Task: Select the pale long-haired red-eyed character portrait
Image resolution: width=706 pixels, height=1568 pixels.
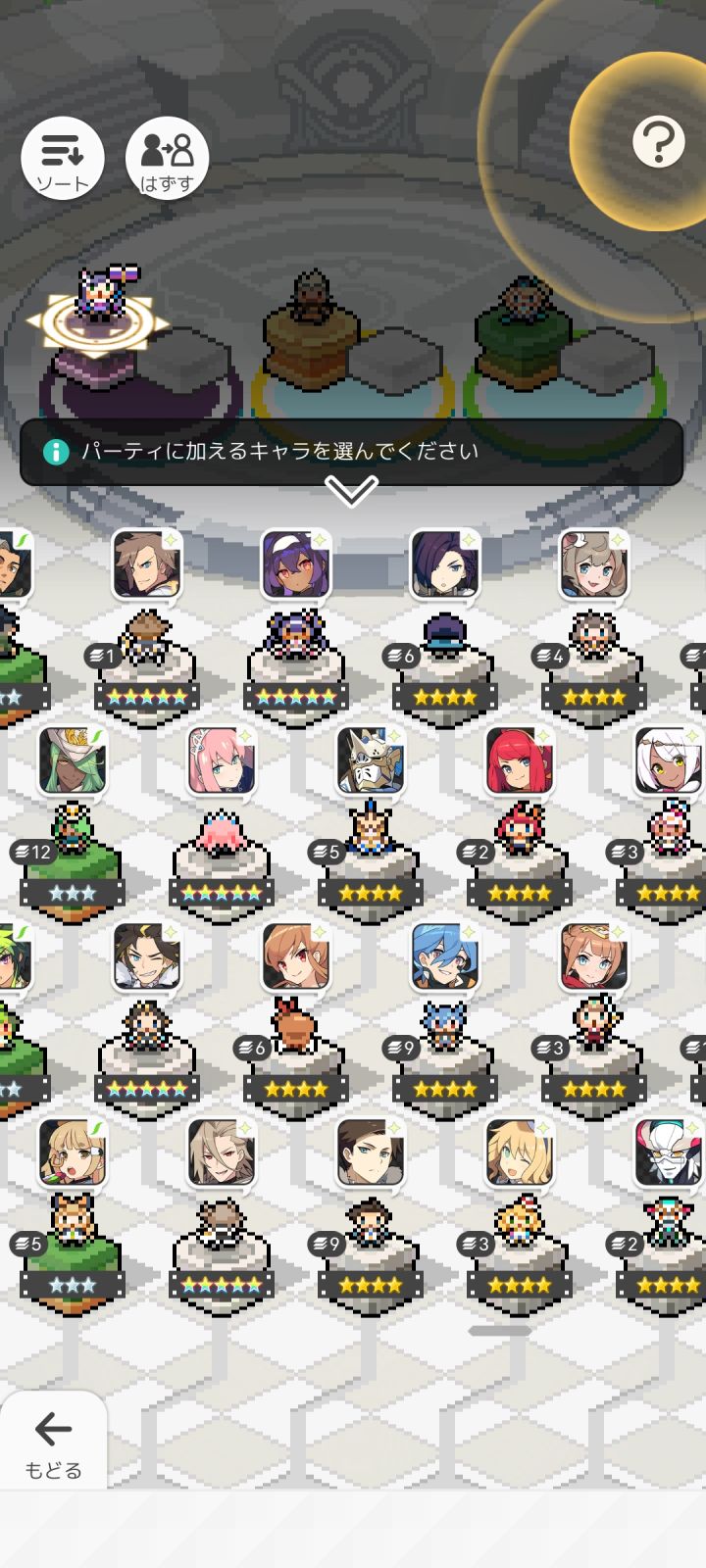Action: tap(220, 1154)
